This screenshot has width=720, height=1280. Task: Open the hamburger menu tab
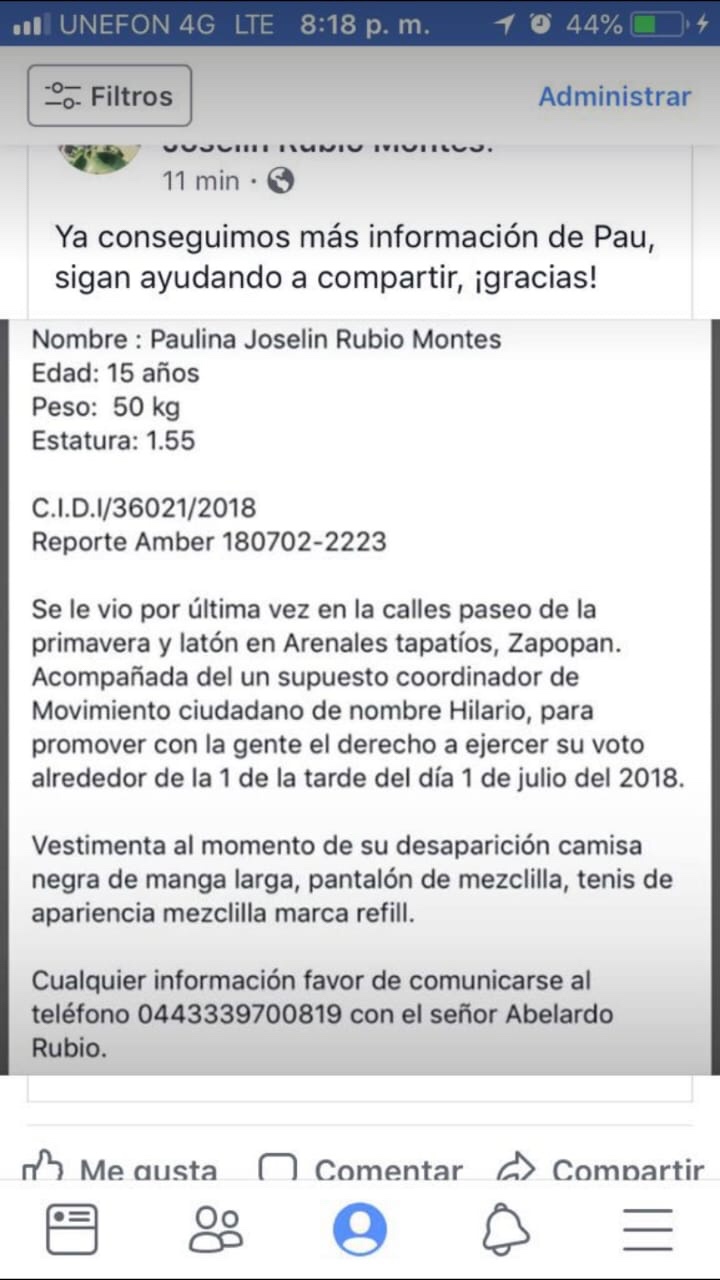[x=648, y=1229]
